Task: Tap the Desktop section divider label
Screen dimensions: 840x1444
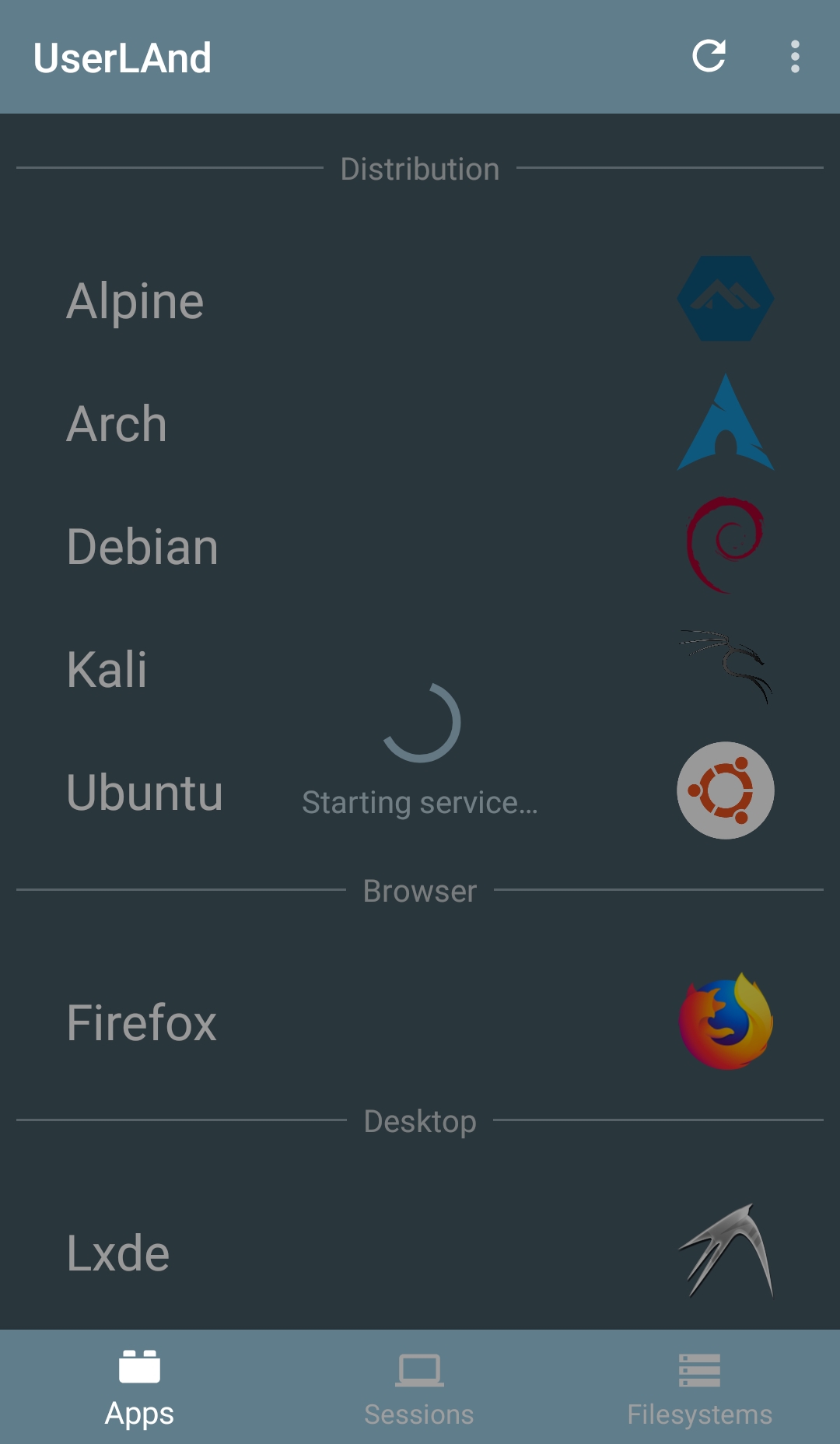Action: point(420,1121)
